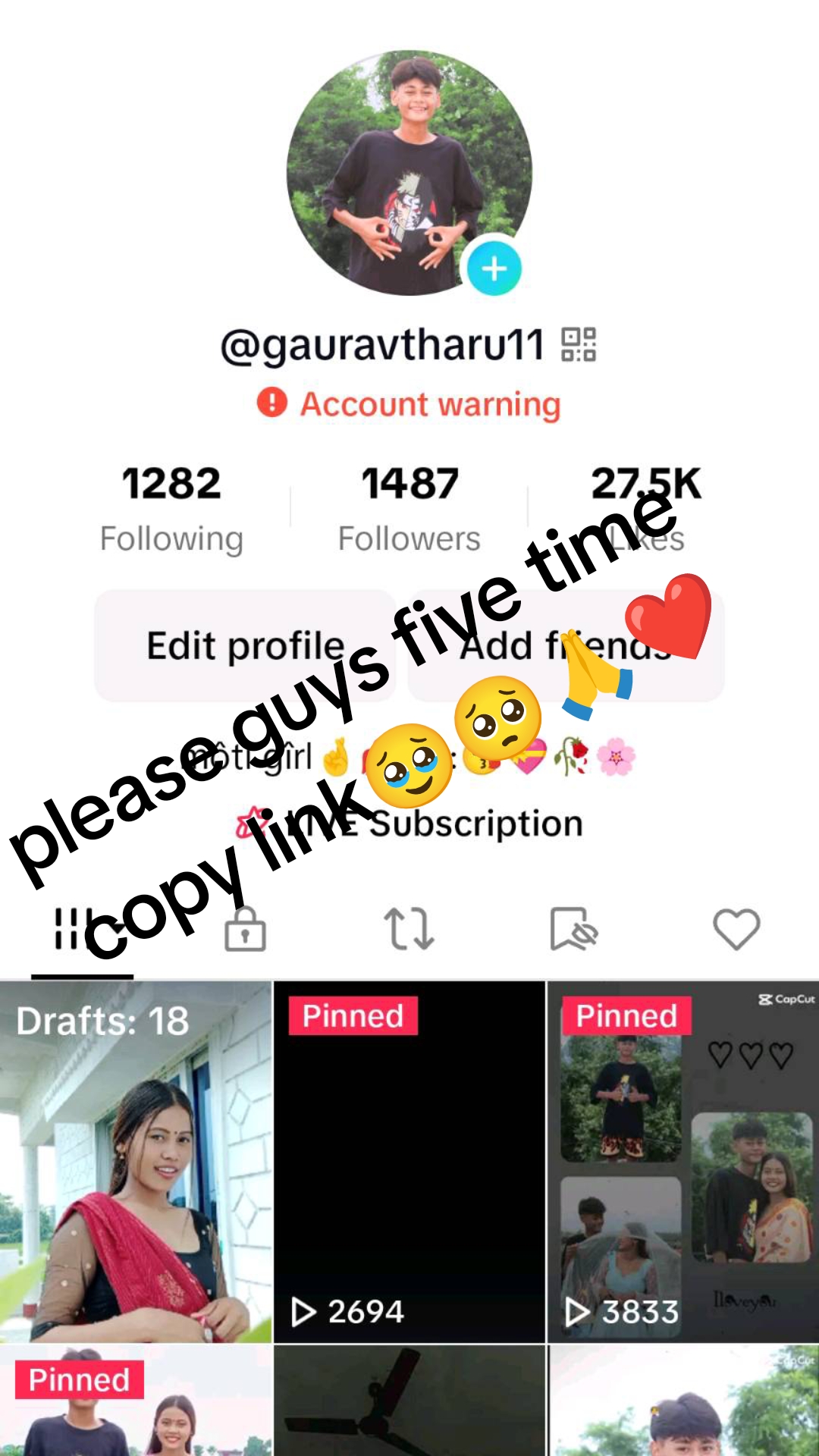
Task: Switch to the reposts tab
Action: pyautogui.click(x=409, y=929)
